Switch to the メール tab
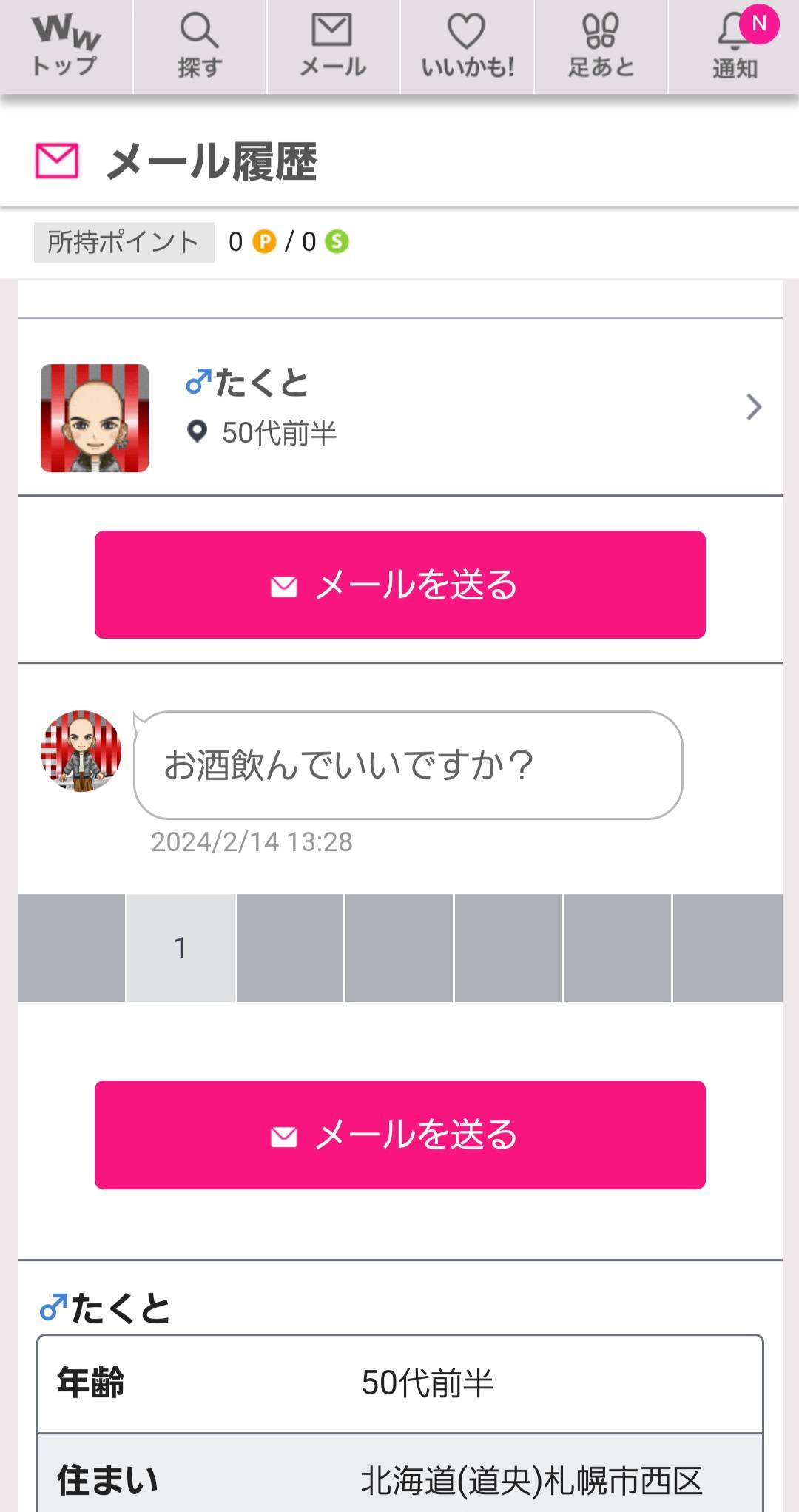Viewport: 799px width, 1512px height. (x=332, y=47)
